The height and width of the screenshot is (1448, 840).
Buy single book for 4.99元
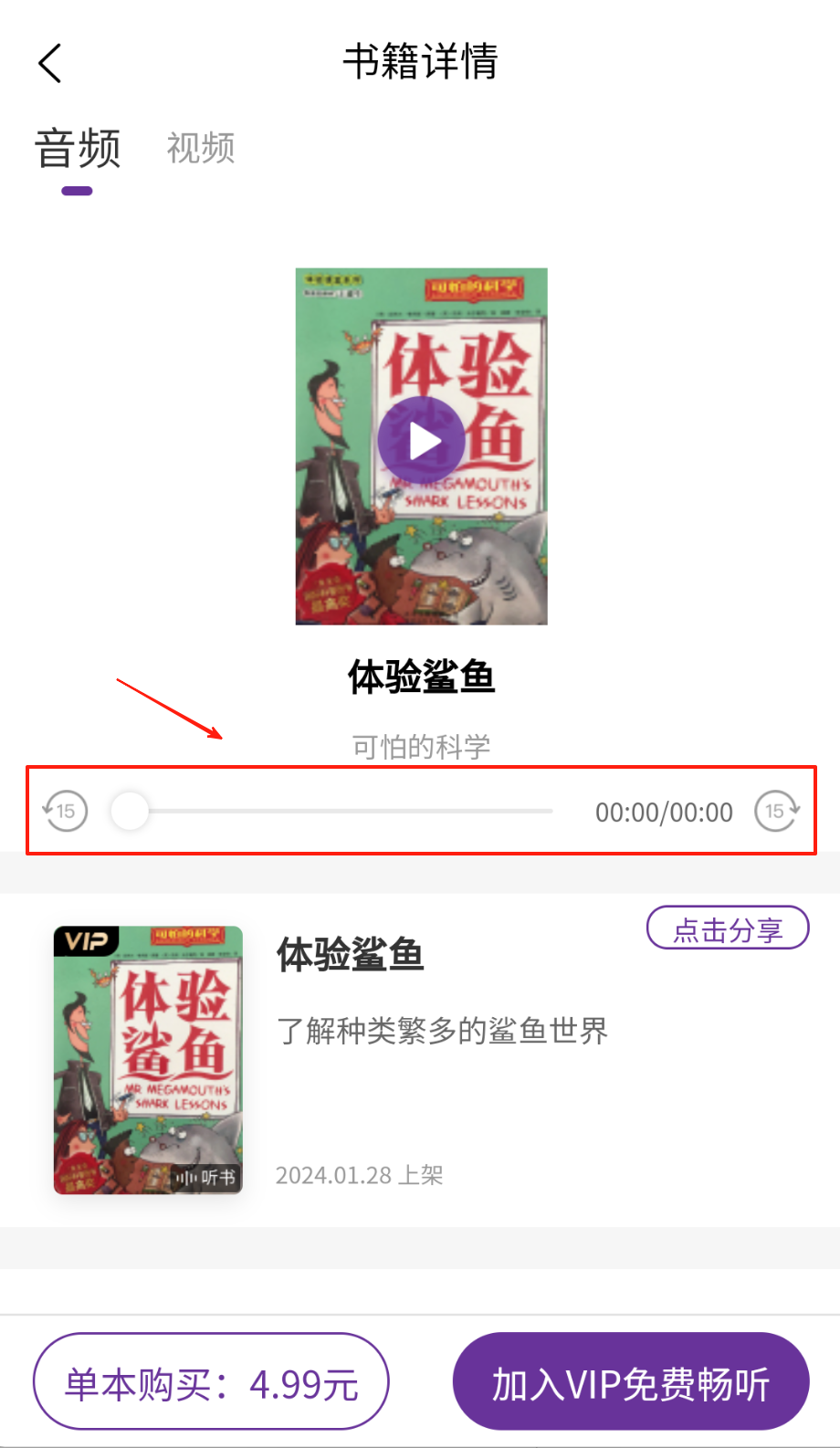coord(211,1382)
